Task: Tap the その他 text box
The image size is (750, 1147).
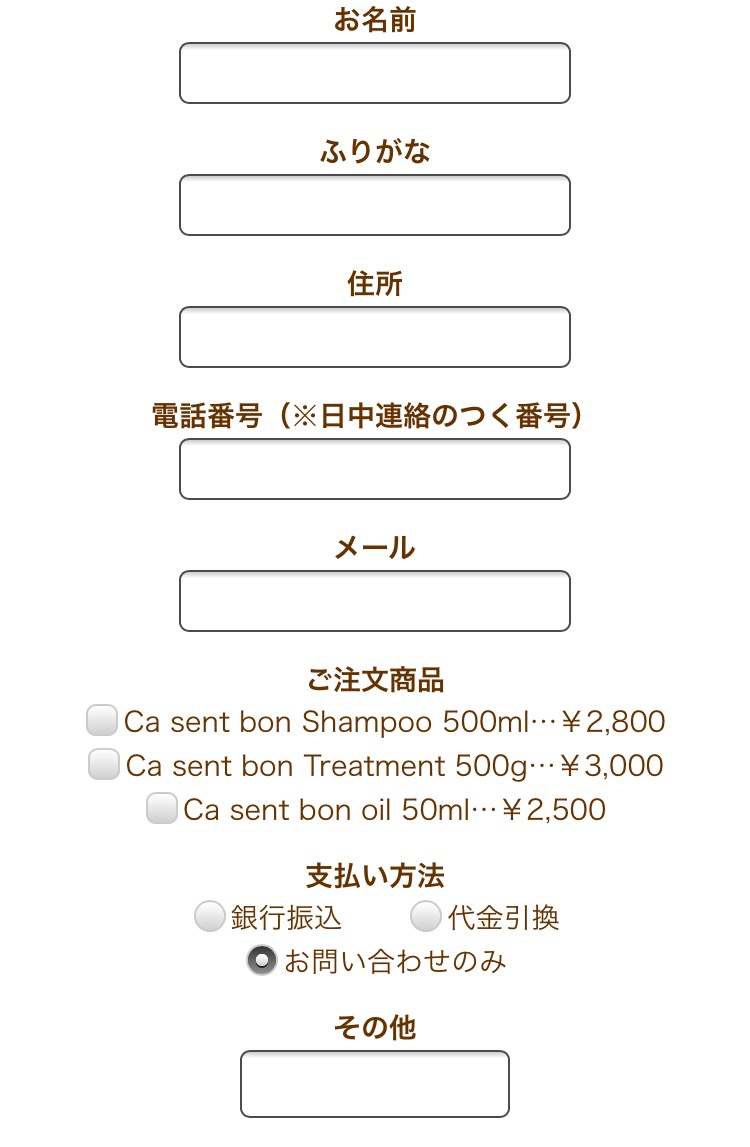Action: (374, 1083)
